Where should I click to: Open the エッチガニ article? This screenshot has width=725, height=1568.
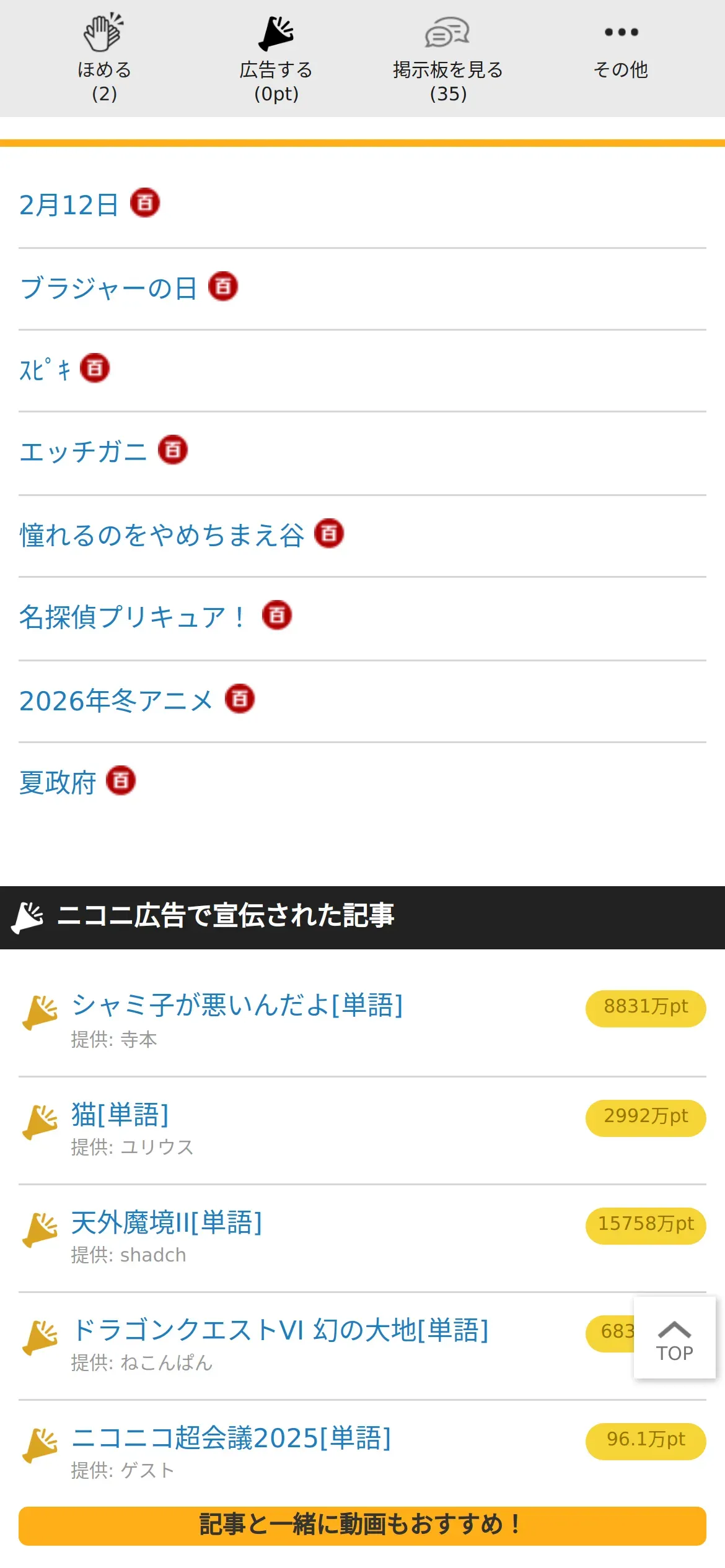(83, 451)
